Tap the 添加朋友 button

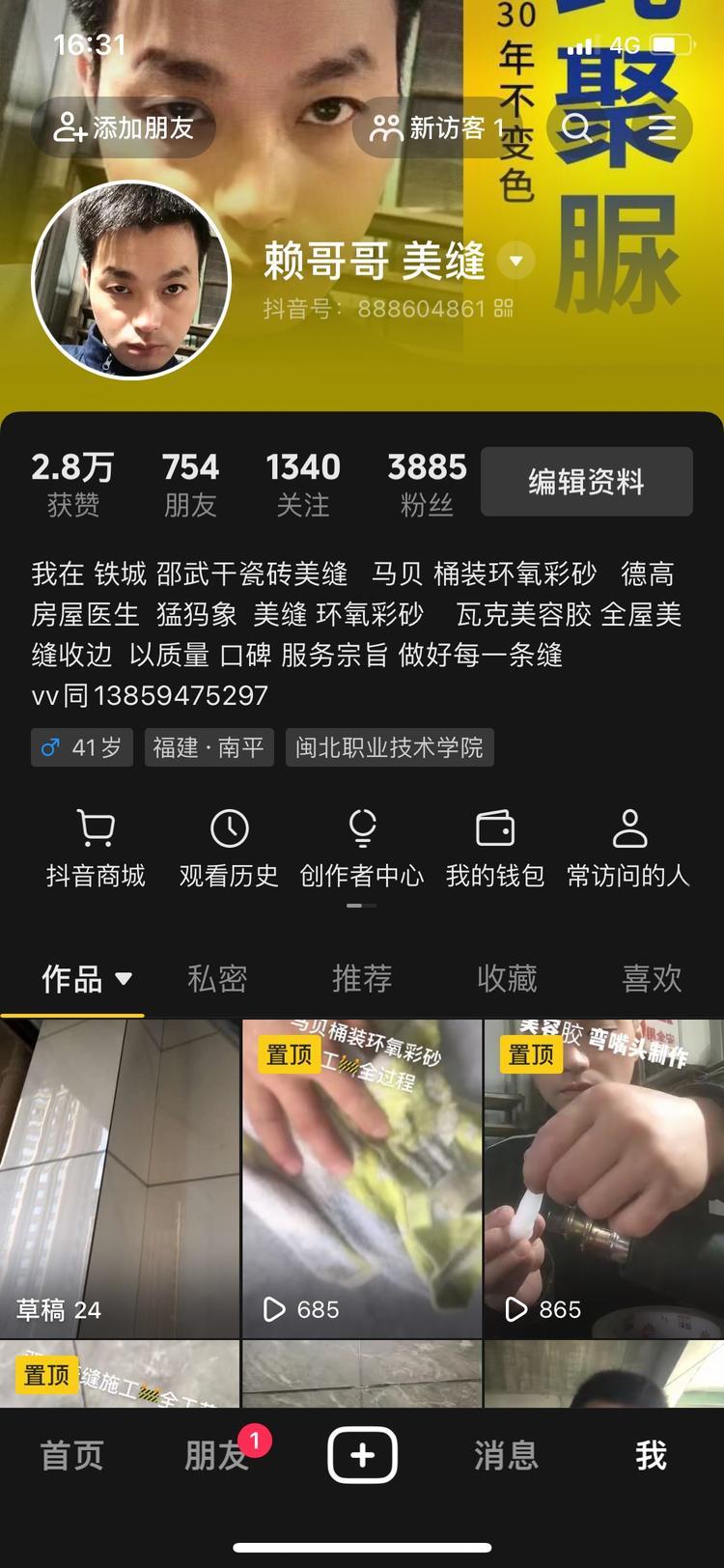point(124,127)
